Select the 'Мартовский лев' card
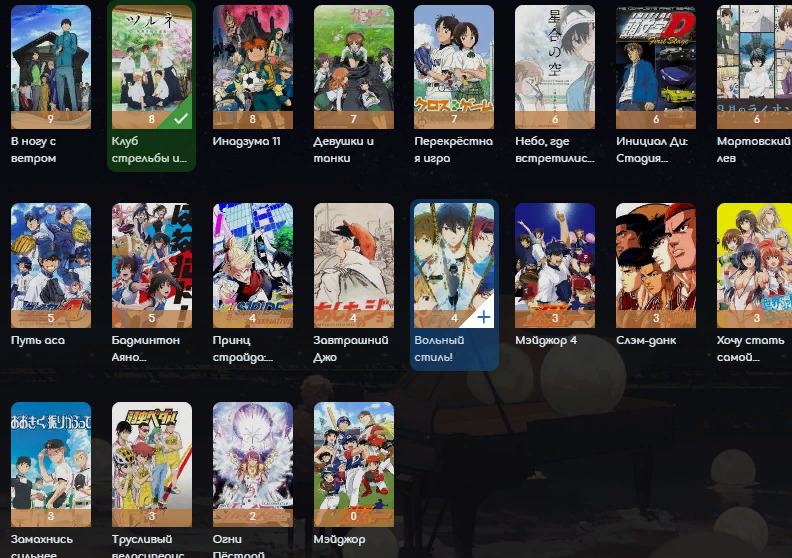792x558 pixels. (755, 66)
